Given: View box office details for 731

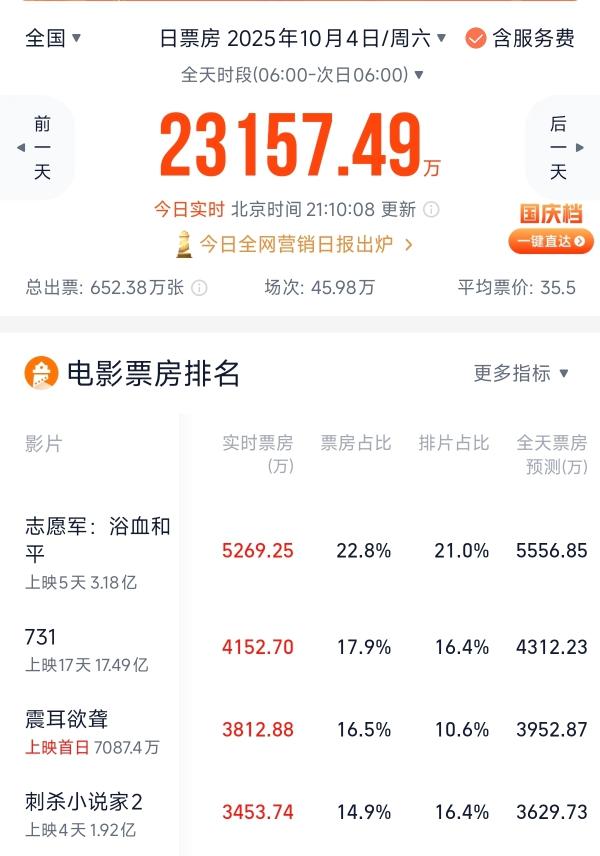Looking at the screenshot, I should click(x=42, y=637).
